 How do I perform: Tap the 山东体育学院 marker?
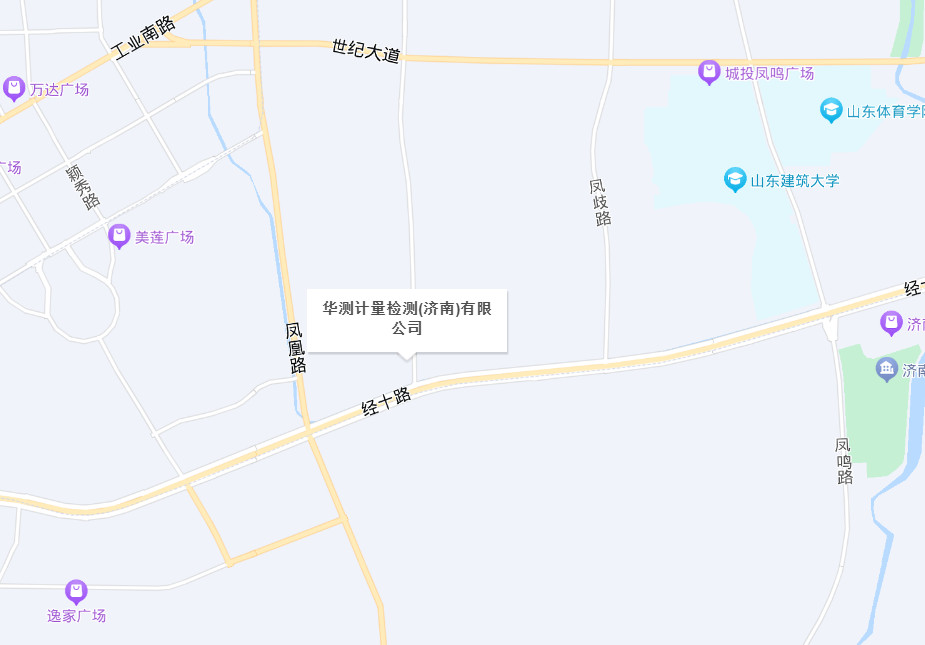click(831, 110)
